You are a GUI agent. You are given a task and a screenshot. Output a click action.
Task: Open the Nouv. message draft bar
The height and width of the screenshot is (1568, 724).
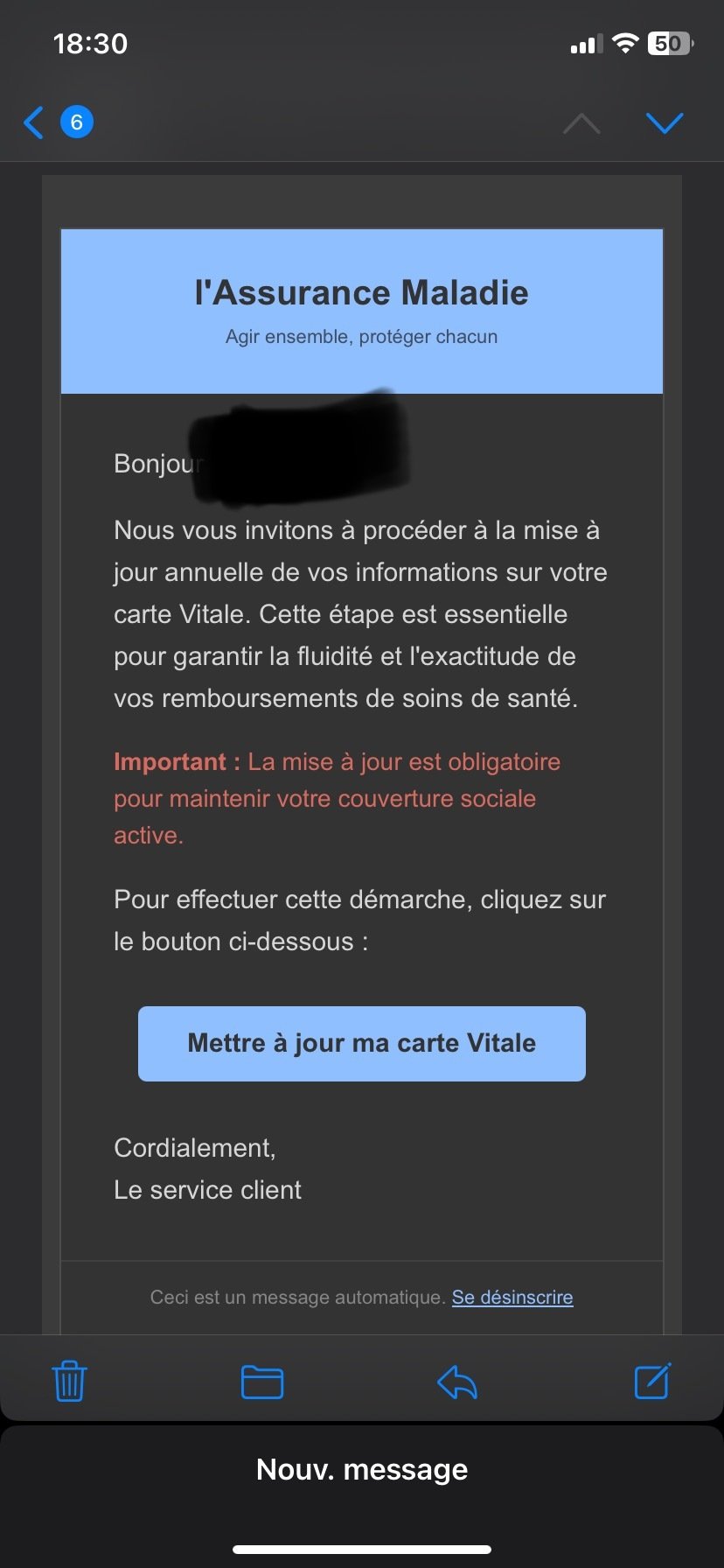click(362, 1470)
